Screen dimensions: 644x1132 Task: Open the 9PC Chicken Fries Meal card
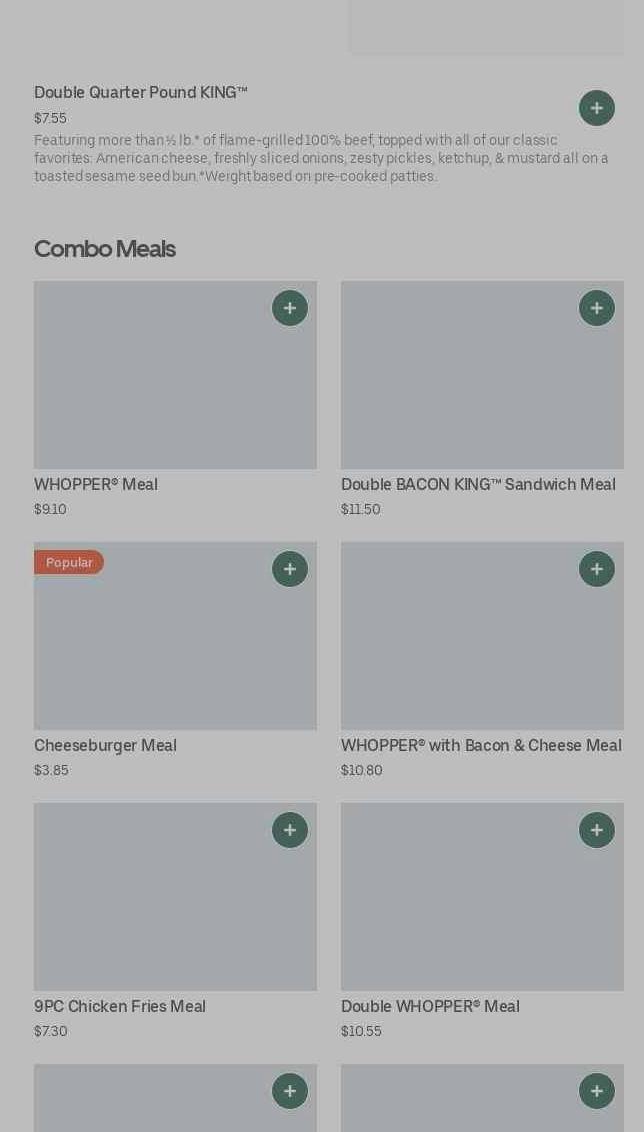pyautogui.click(x=175, y=922)
